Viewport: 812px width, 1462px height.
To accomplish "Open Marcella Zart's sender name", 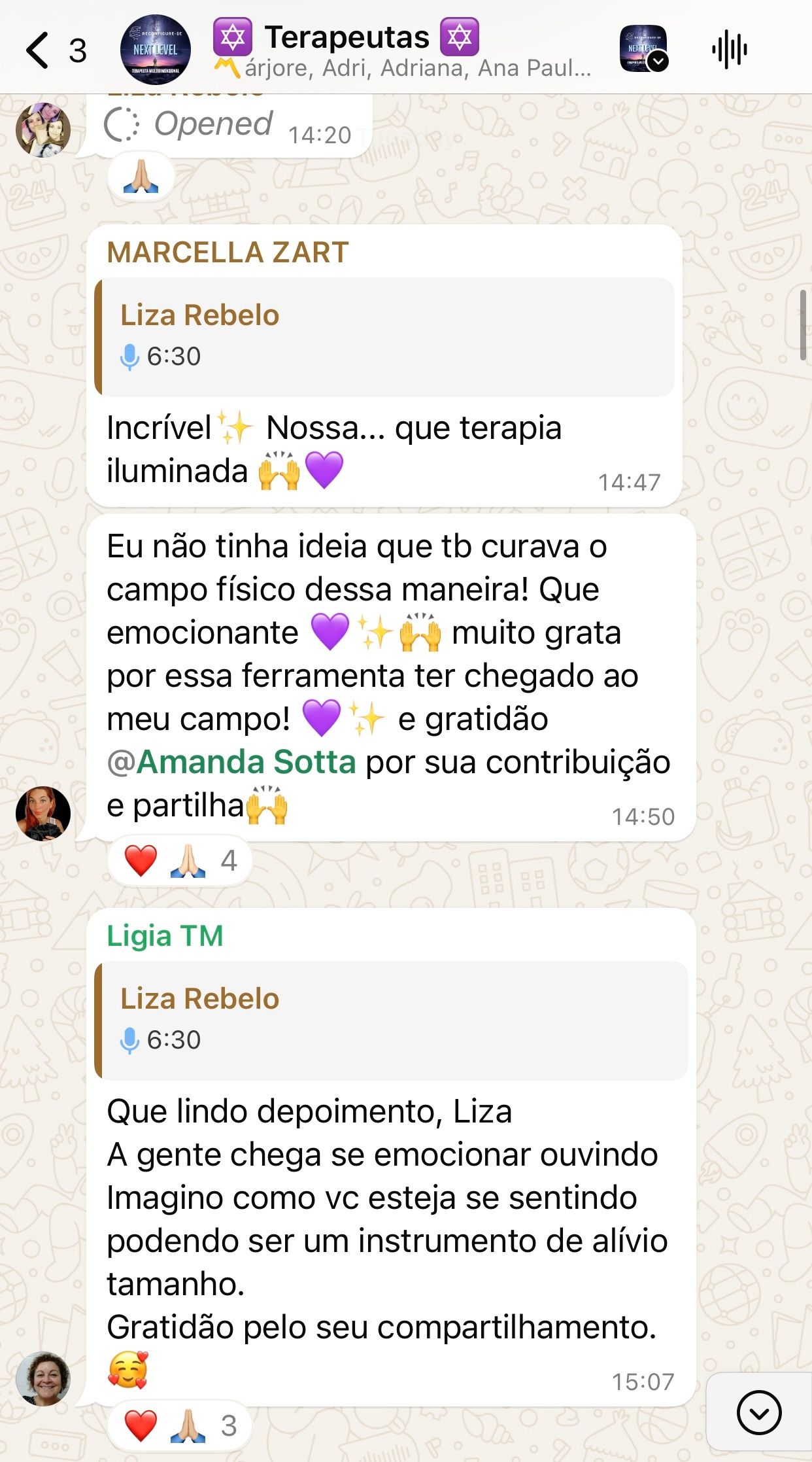I will pos(228,252).
